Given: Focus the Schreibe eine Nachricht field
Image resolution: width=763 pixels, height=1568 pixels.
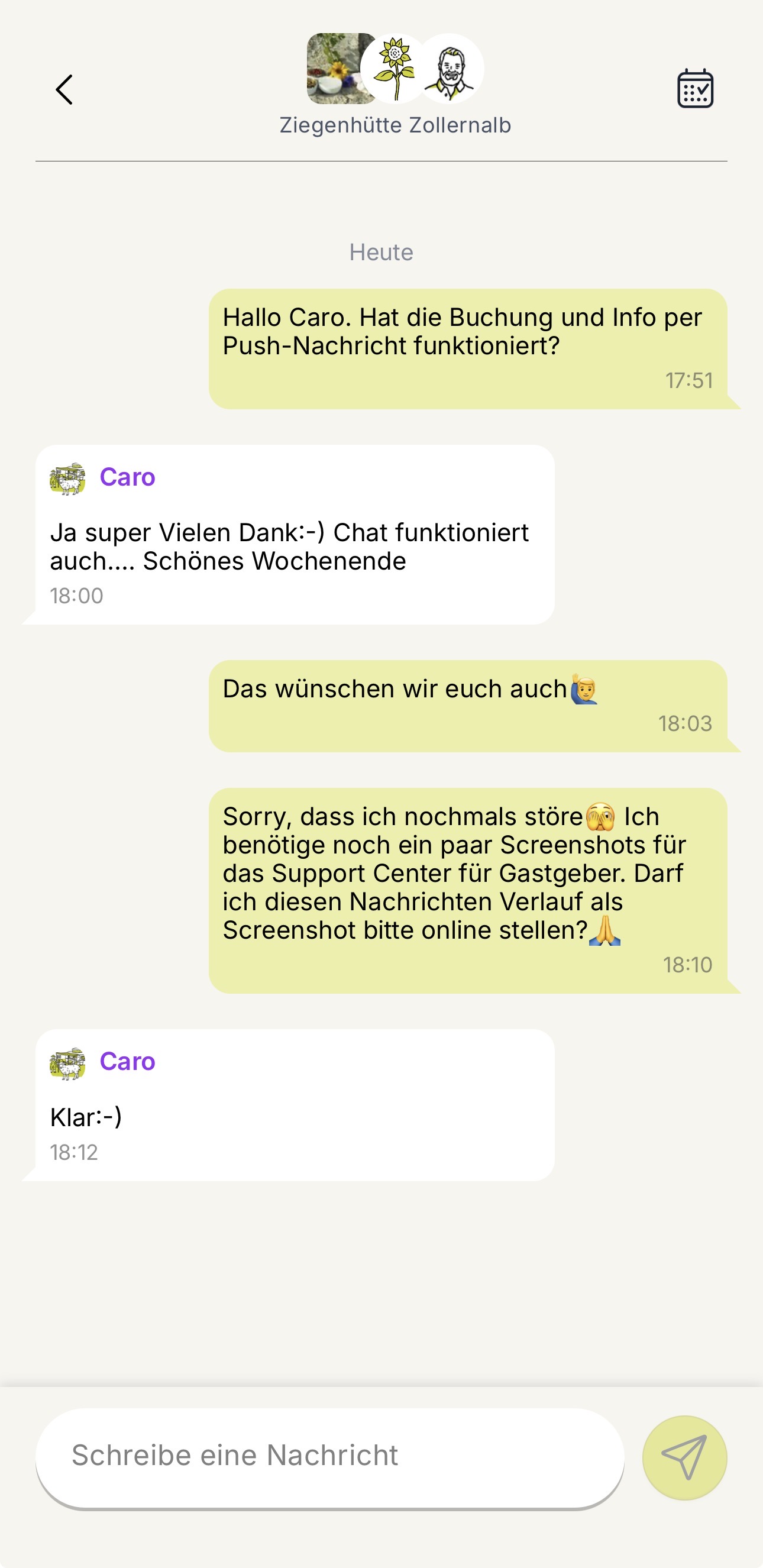Looking at the screenshot, I should click(329, 1457).
